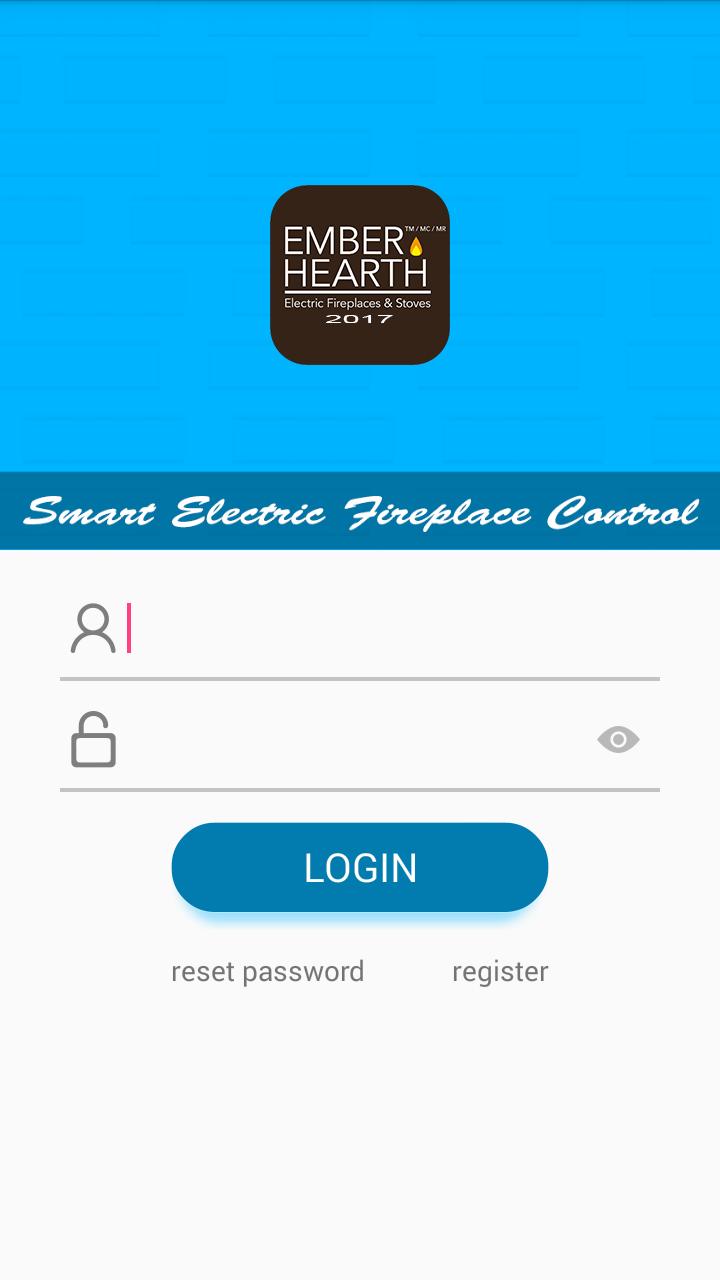720x1280 pixels.
Task: Tap the LOGIN button
Action: click(x=360, y=867)
